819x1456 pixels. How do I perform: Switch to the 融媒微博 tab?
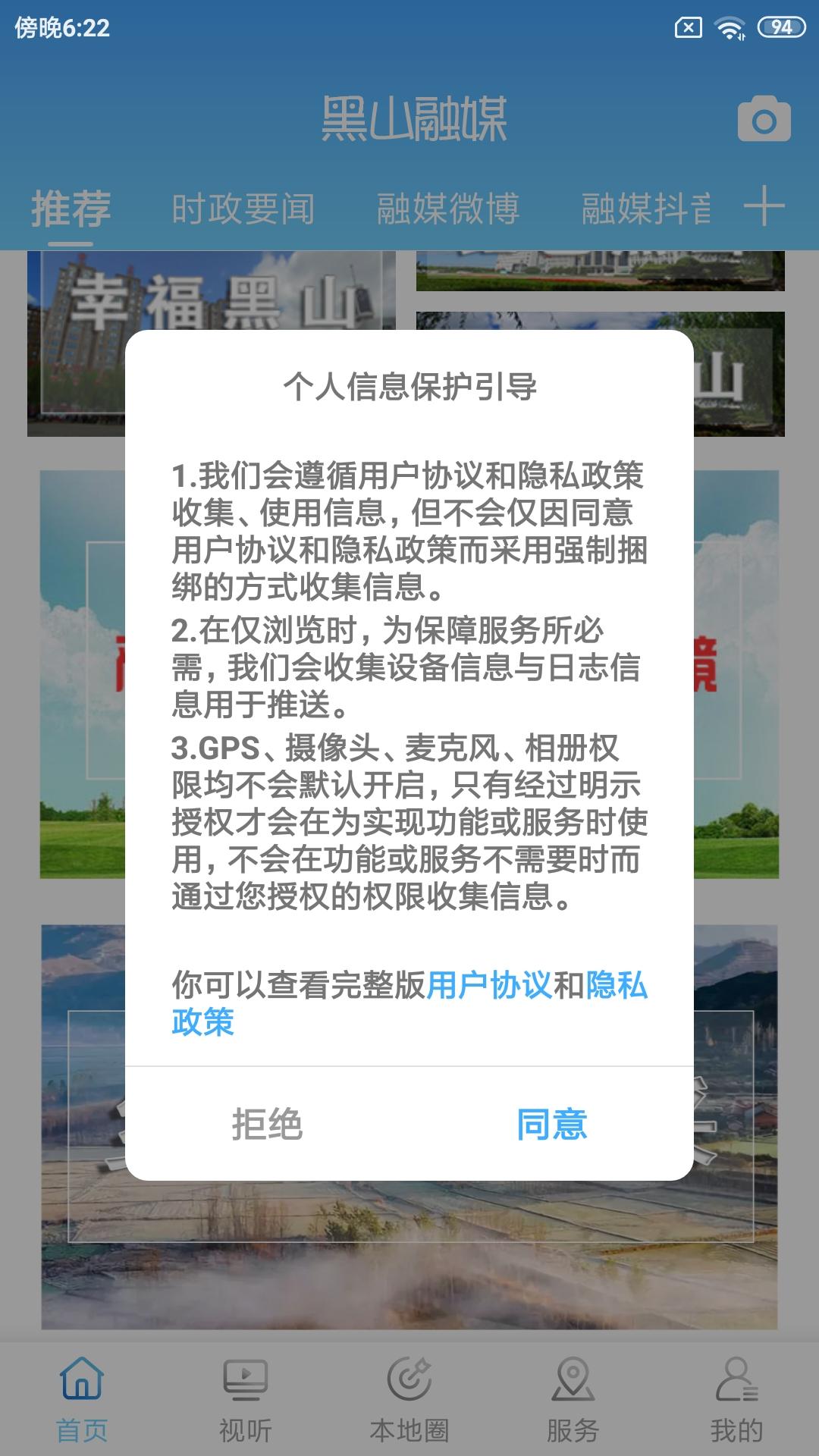(447, 206)
